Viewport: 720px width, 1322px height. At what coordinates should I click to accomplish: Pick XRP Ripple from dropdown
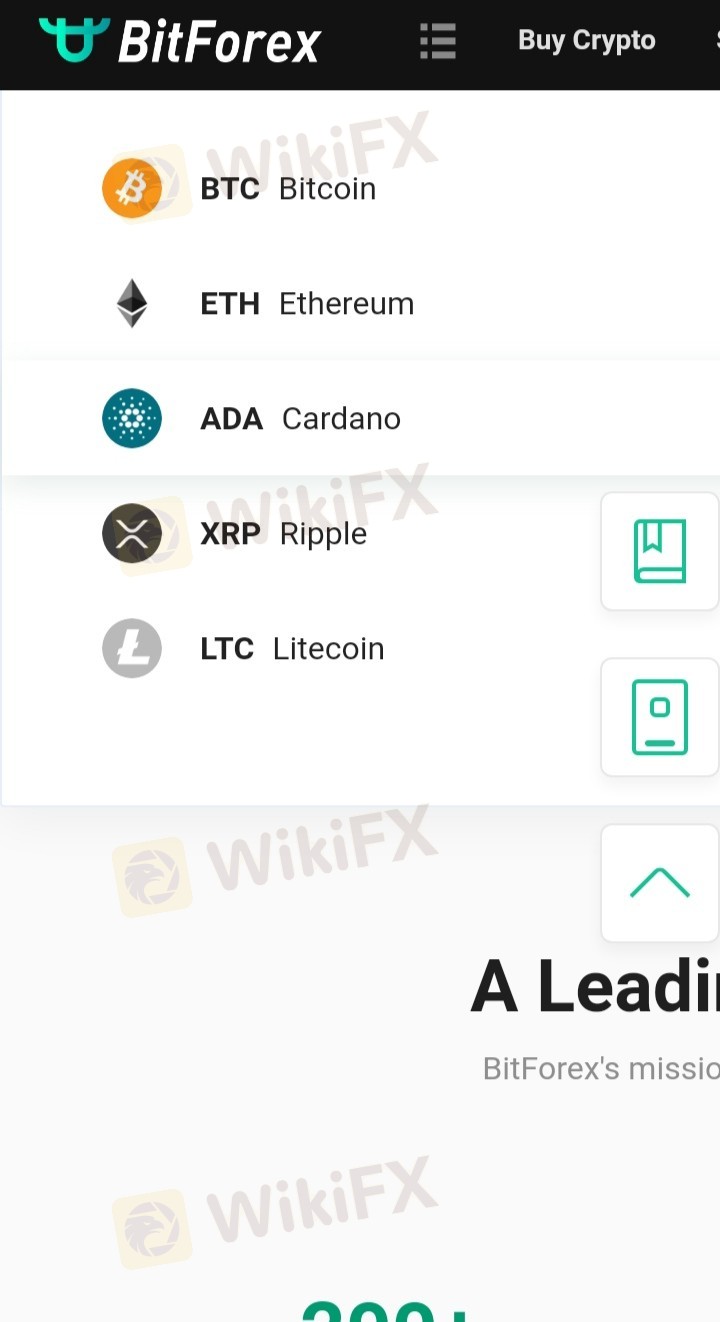tap(283, 533)
